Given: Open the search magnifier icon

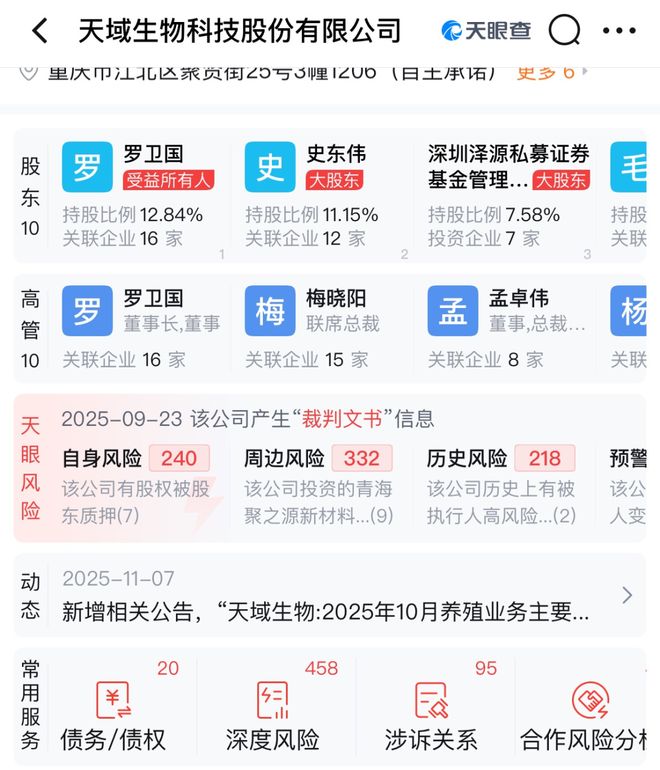Looking at the screenshot, I should pos(565,30).
